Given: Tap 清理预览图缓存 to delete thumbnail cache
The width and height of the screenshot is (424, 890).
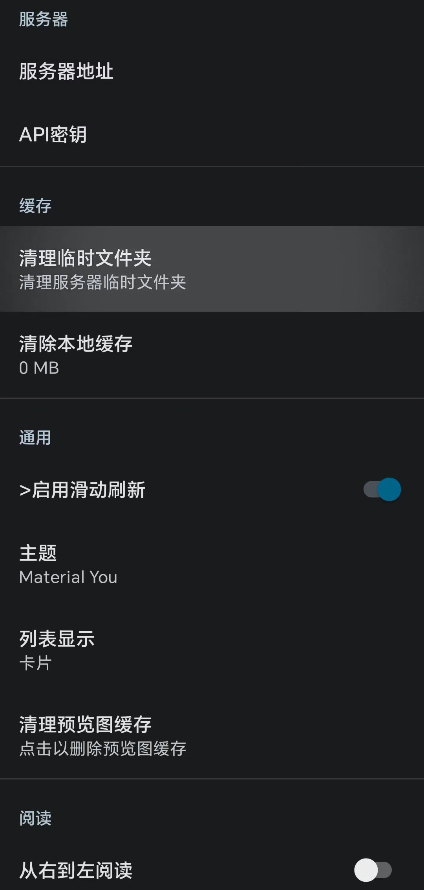Looking at the screenshot, I should pyautogui.click(x=212, y=736).
